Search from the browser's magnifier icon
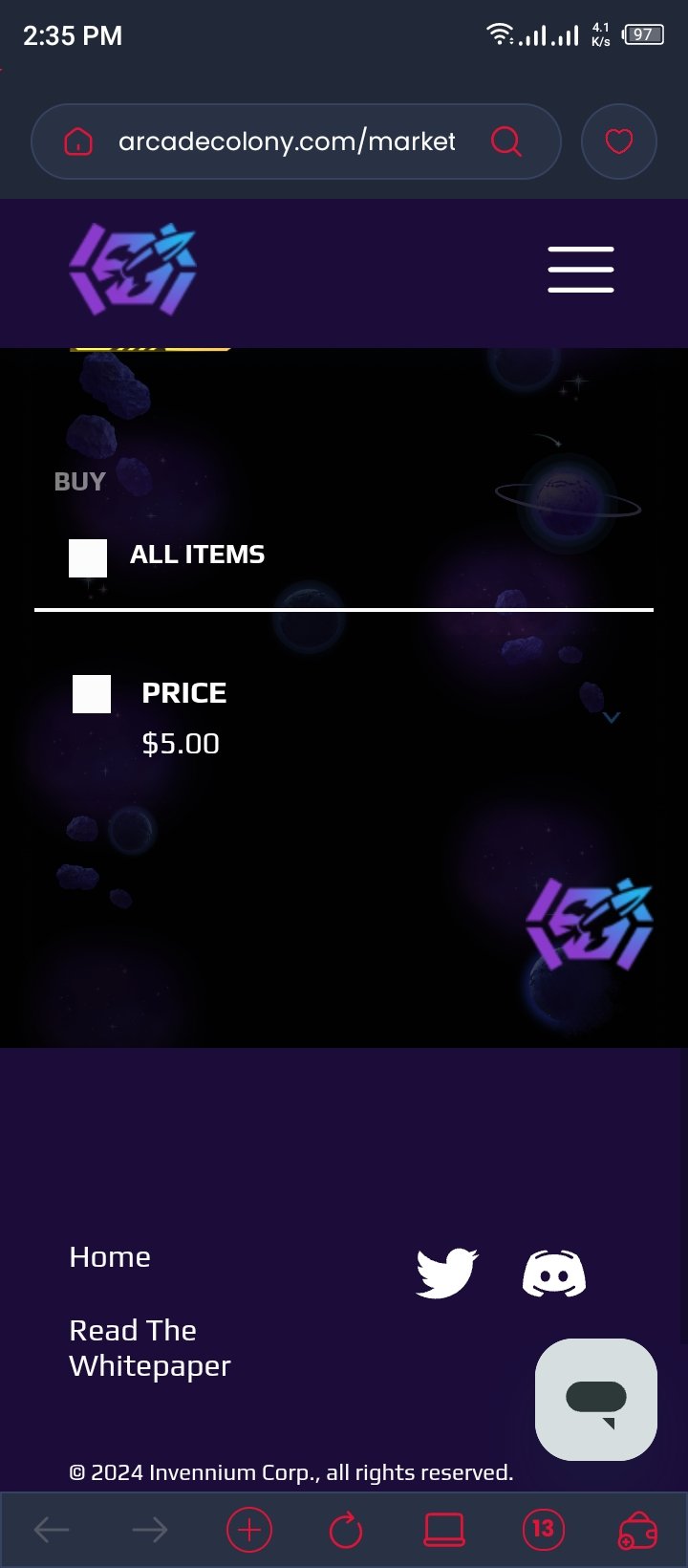688x1568 pixels. pyautogui.click(x=506, y=142)
